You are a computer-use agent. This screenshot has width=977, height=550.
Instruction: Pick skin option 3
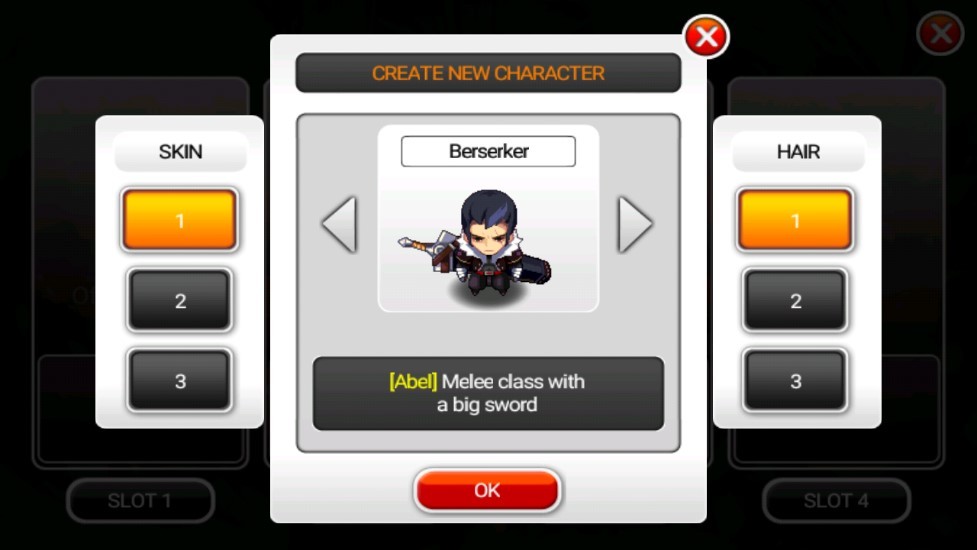point(180,380)
